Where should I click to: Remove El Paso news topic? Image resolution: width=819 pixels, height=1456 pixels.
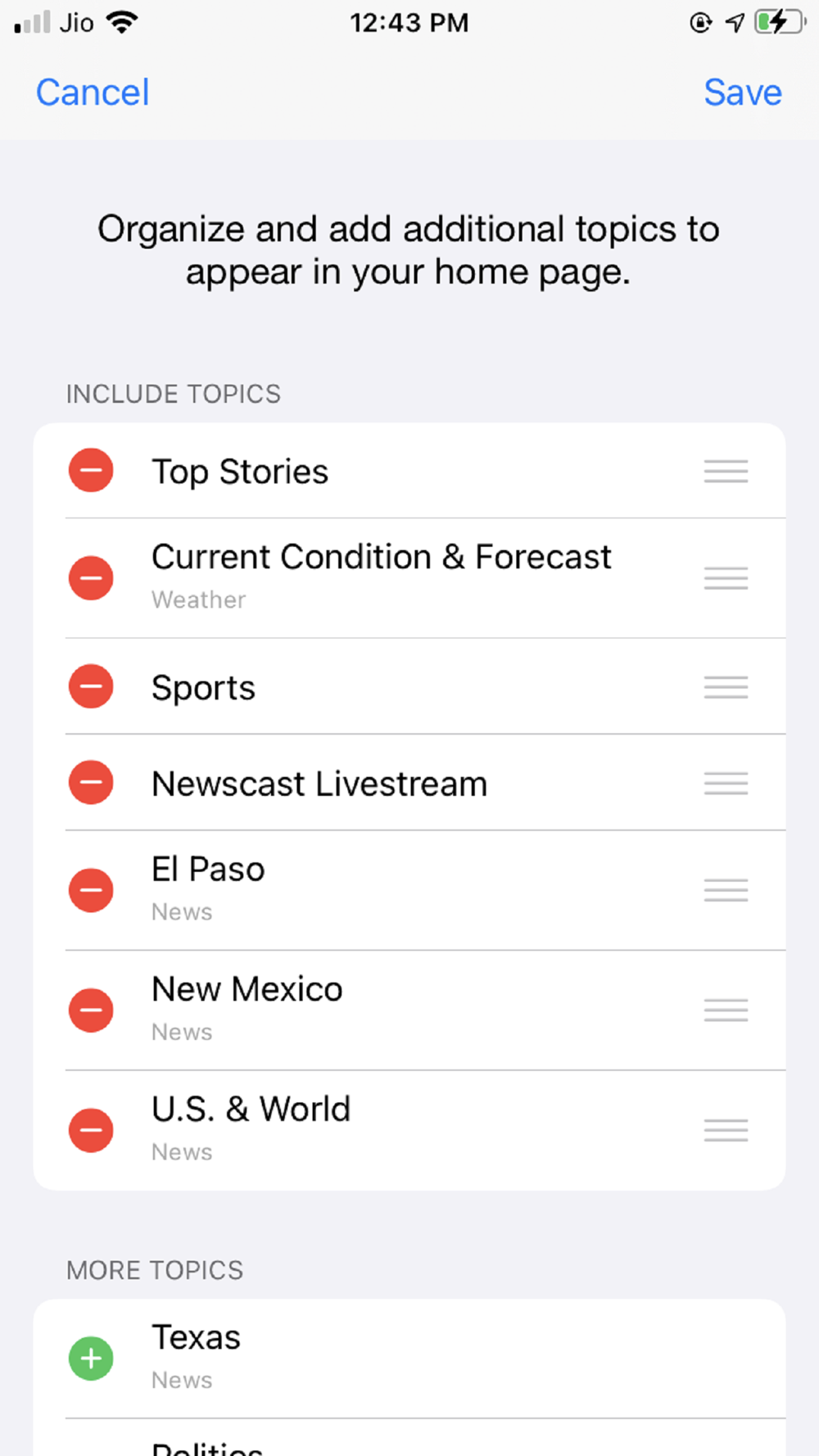tap(91, 890)
